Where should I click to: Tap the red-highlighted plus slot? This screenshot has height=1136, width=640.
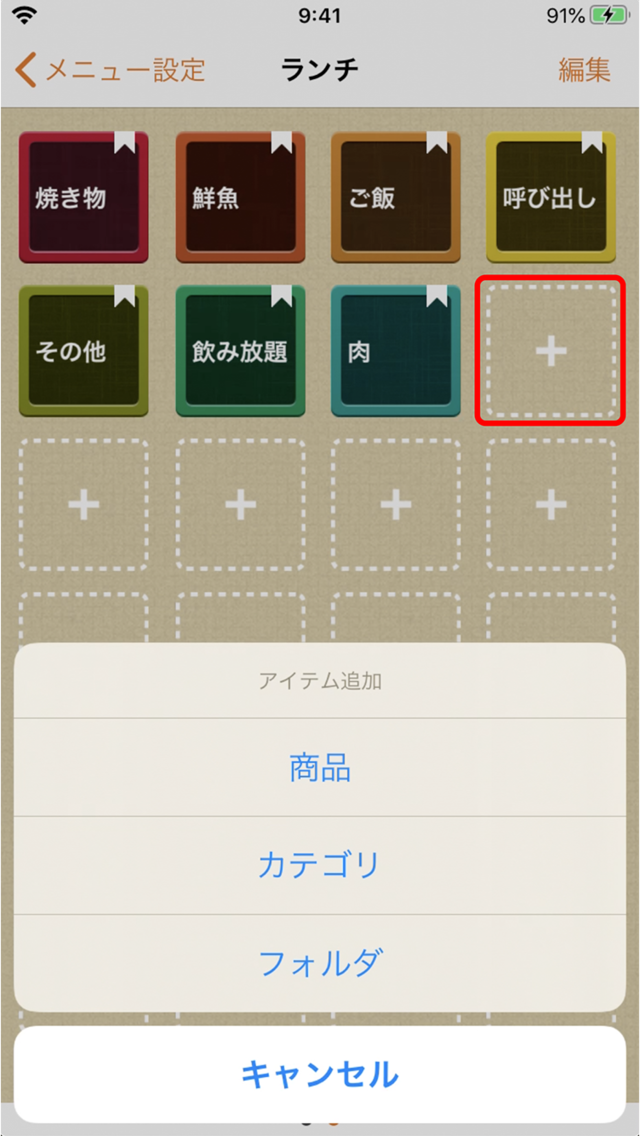click(551, 351)
